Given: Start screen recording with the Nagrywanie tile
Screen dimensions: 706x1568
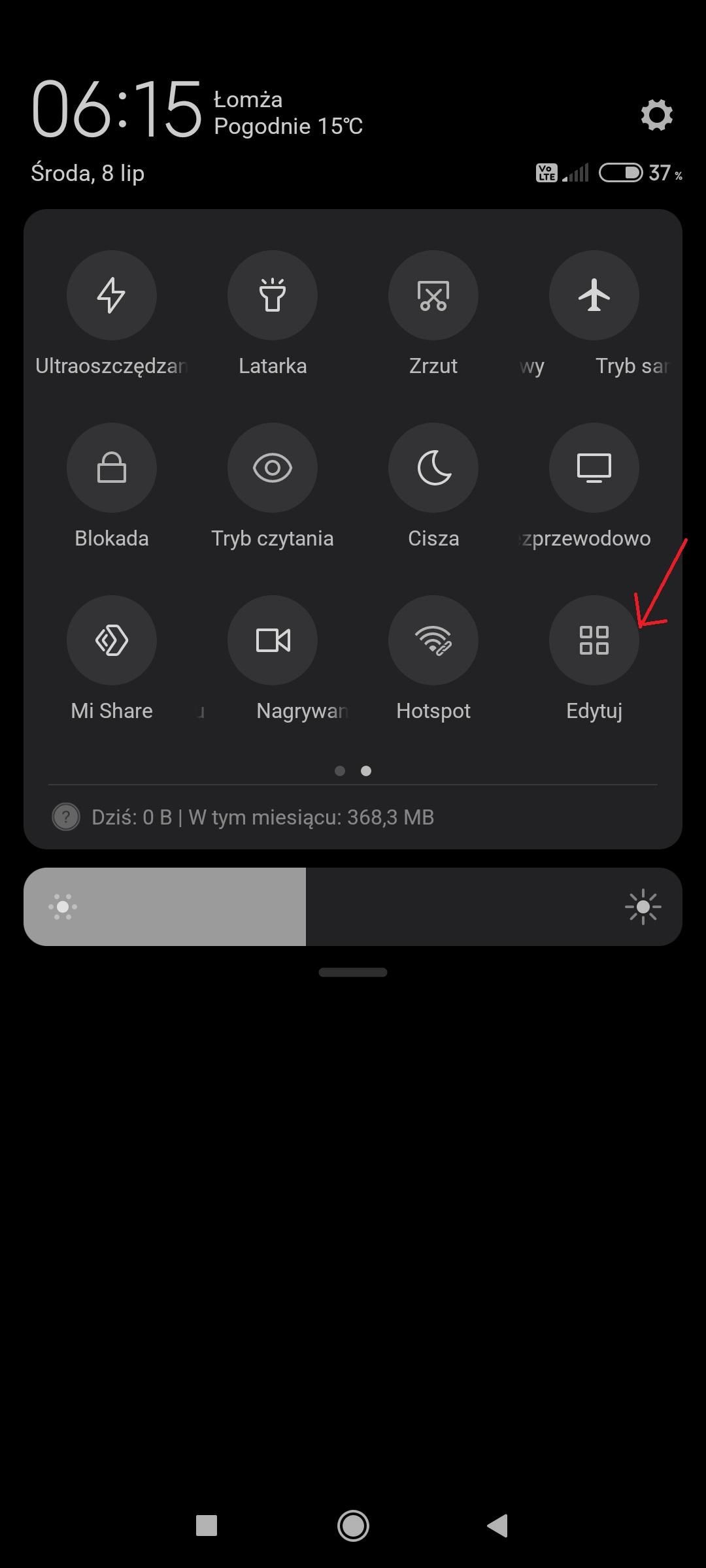Looking at the screenshot, I should pos(273,640).
